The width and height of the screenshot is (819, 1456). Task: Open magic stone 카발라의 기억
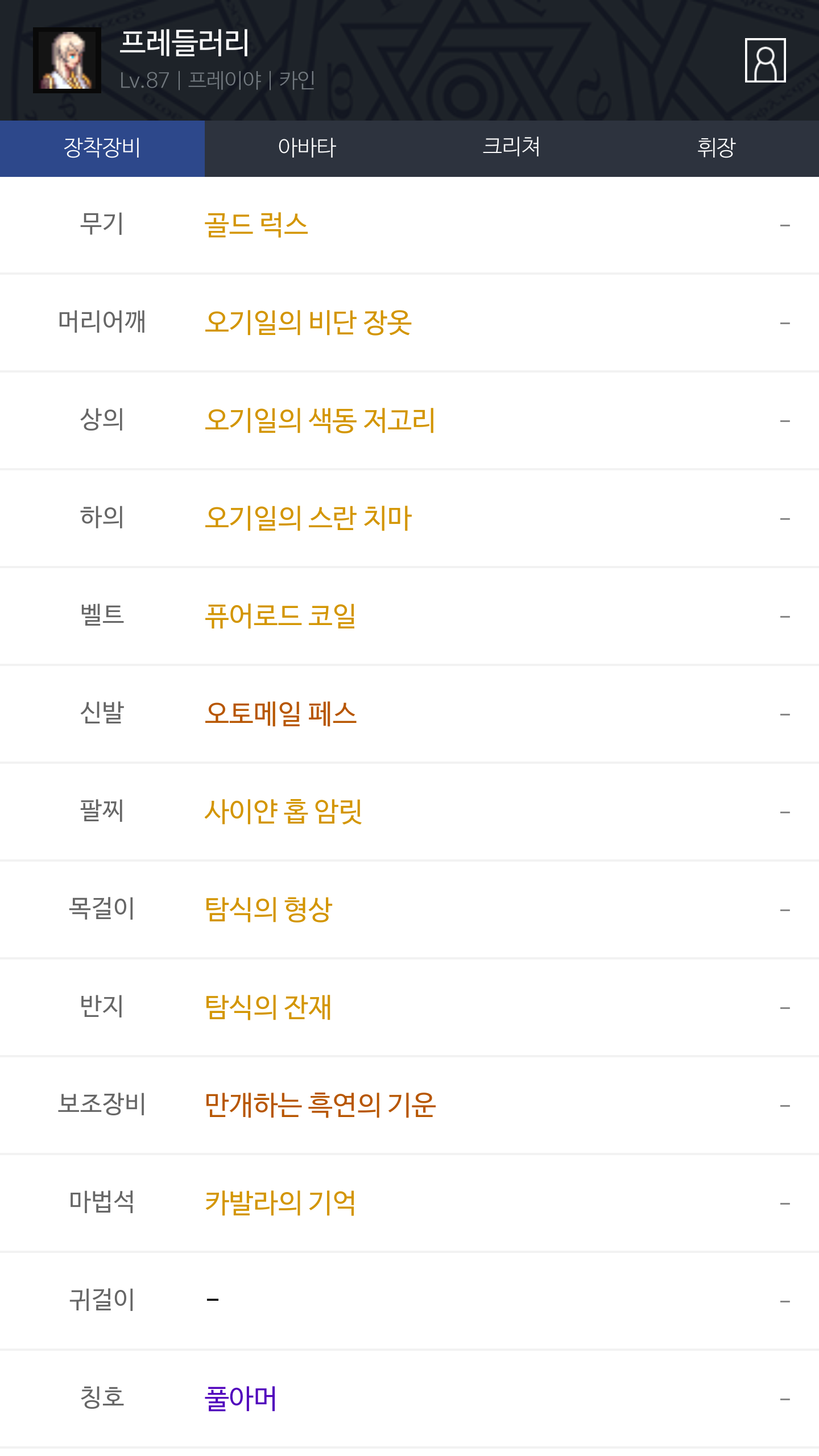(x=280, y=1203)
